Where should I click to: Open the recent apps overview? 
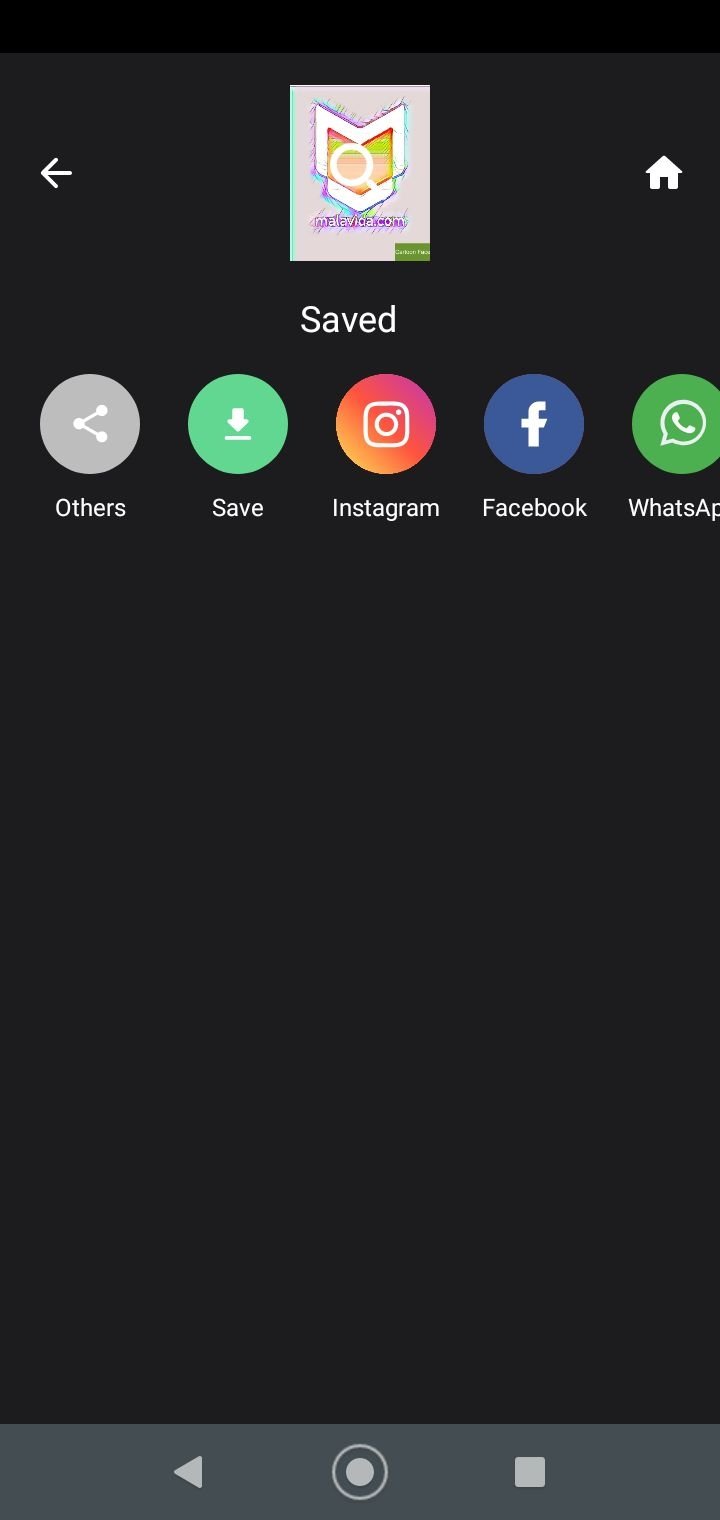tap(529, 1472)
